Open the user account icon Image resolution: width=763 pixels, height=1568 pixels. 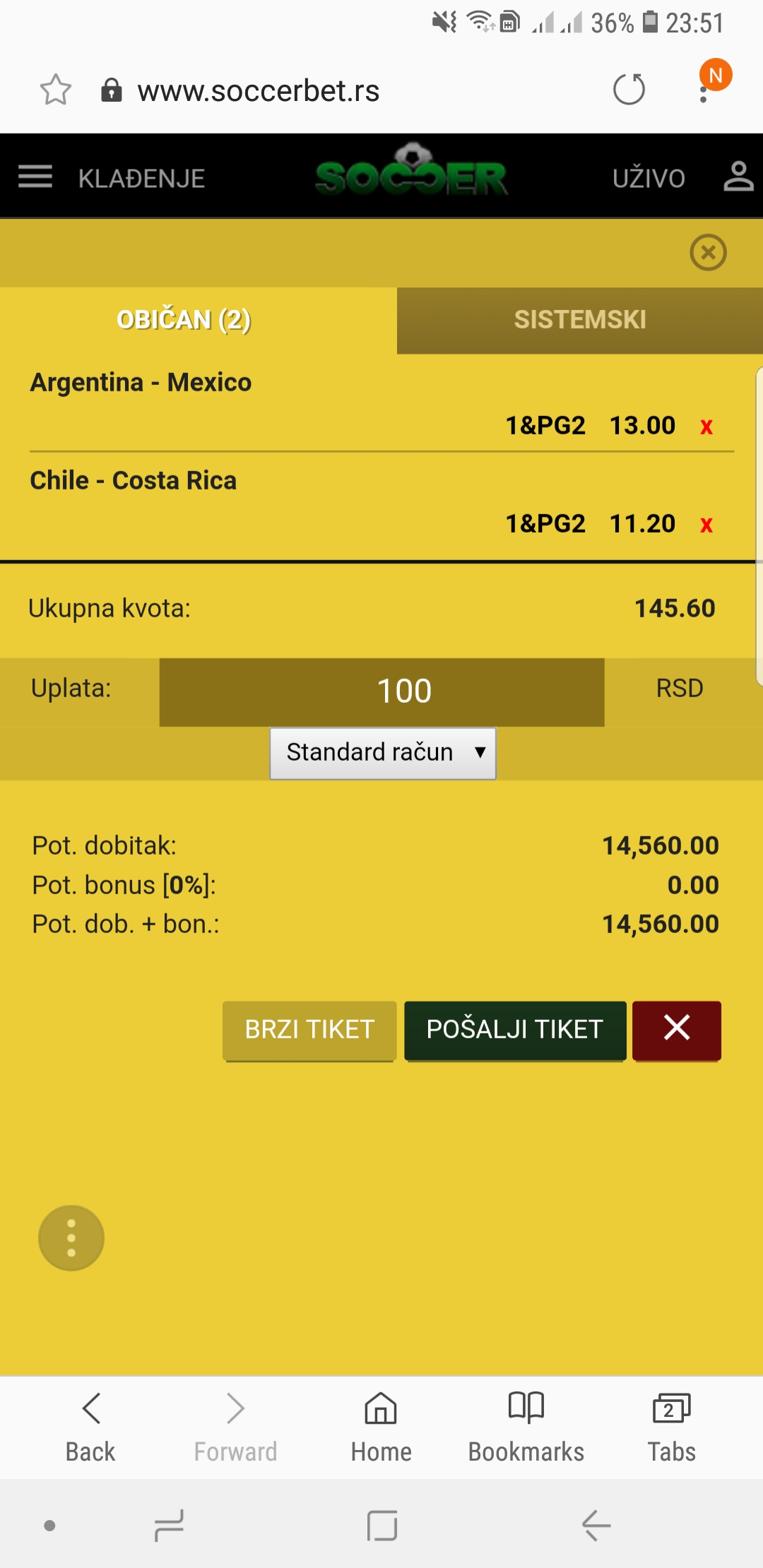738,177
